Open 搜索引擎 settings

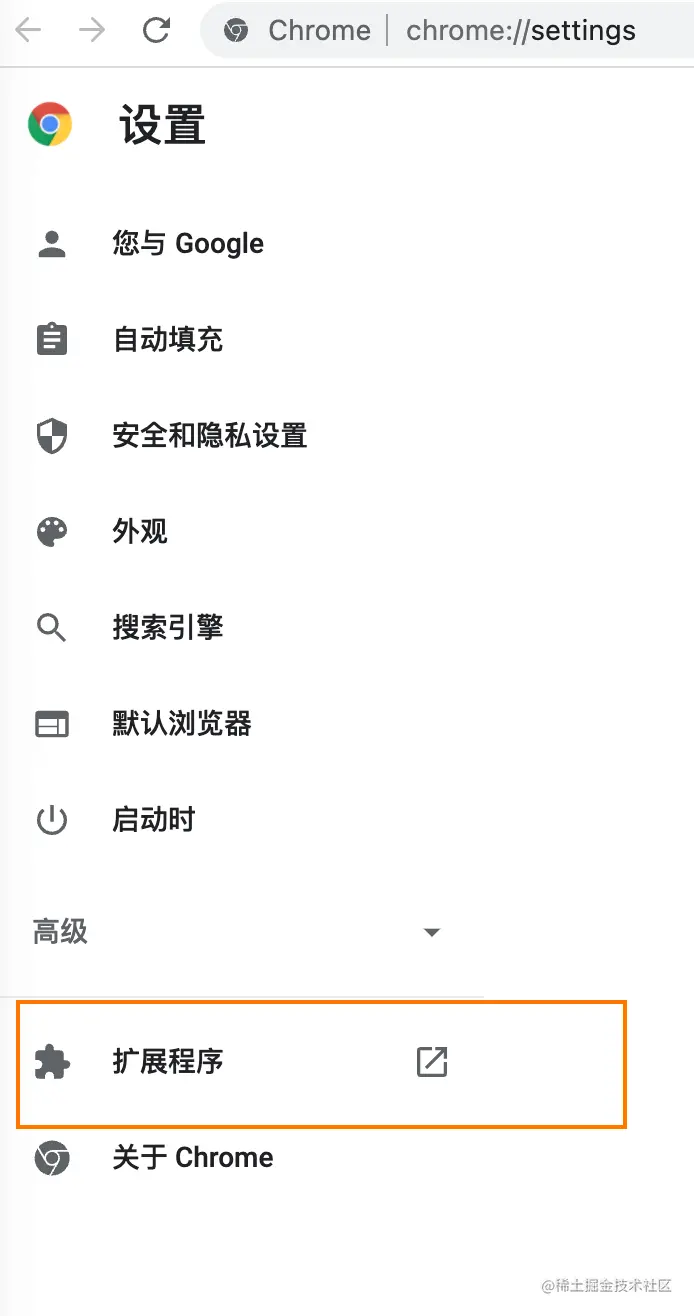(x=240, y=628)
